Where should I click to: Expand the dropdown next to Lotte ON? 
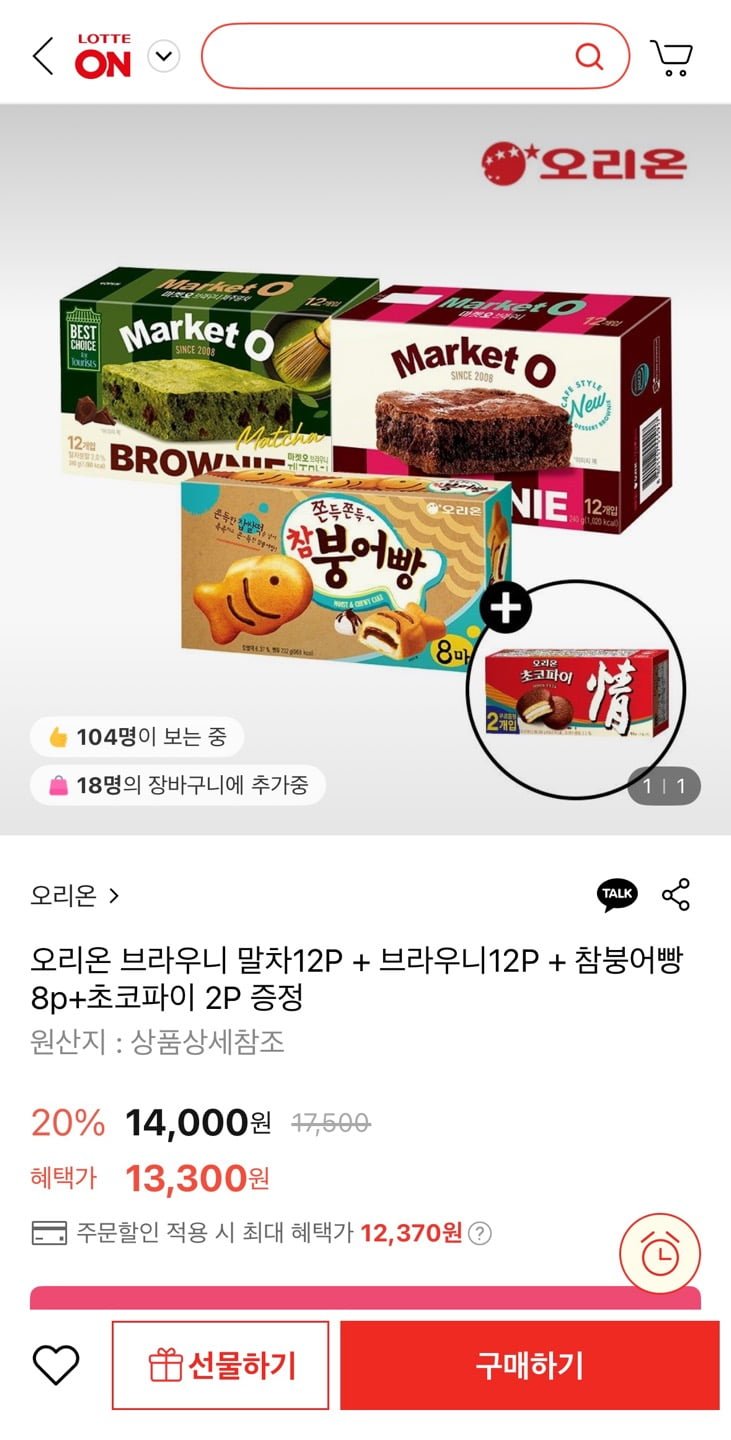pos(164,56)
